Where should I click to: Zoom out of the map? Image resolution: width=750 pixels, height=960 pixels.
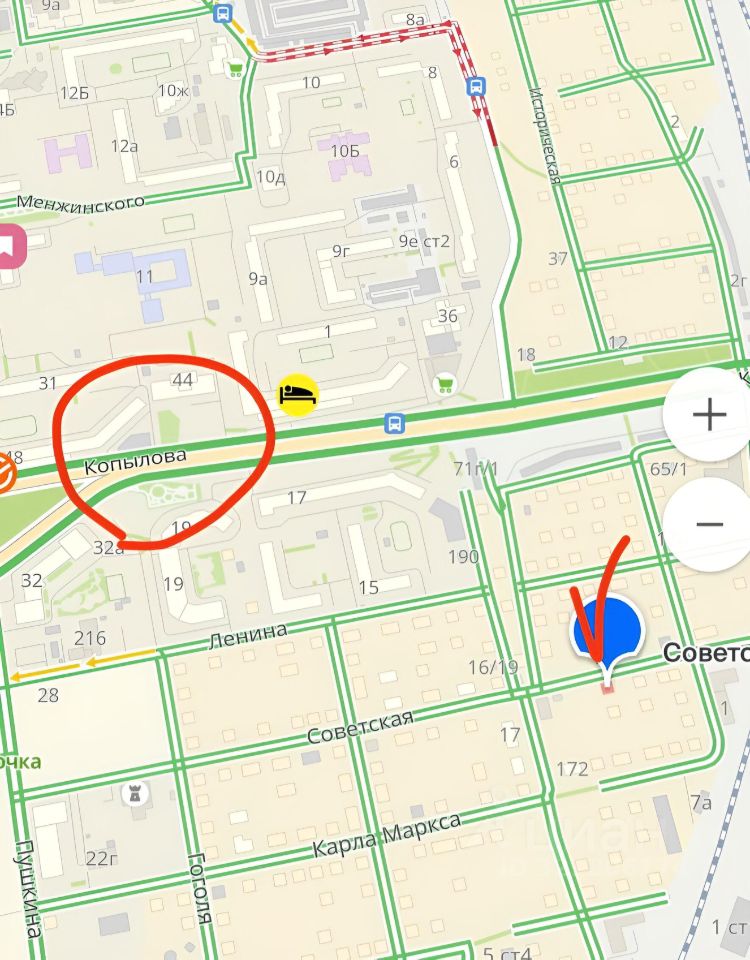click(x=709, y=524)
